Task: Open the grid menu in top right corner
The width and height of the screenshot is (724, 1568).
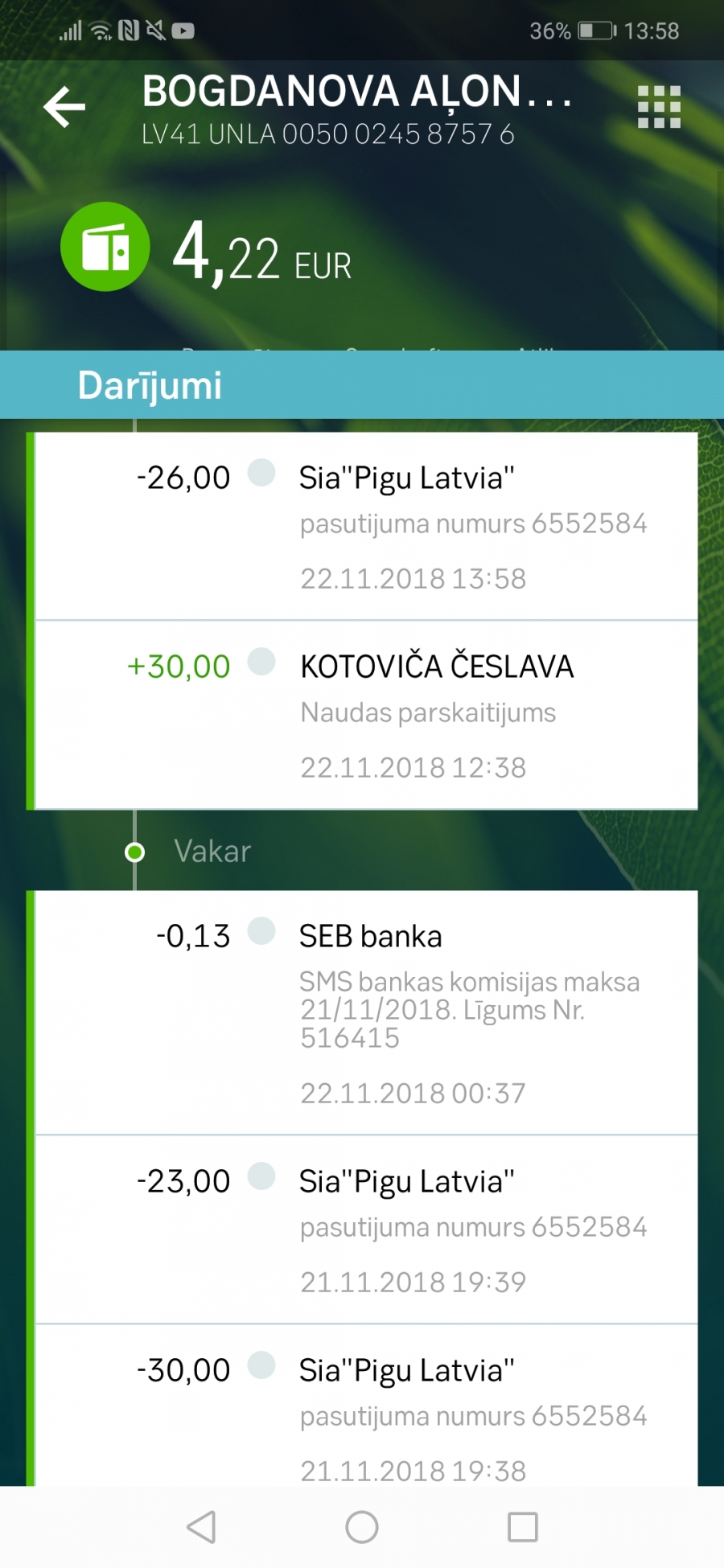Action: [x=659, y=106]
